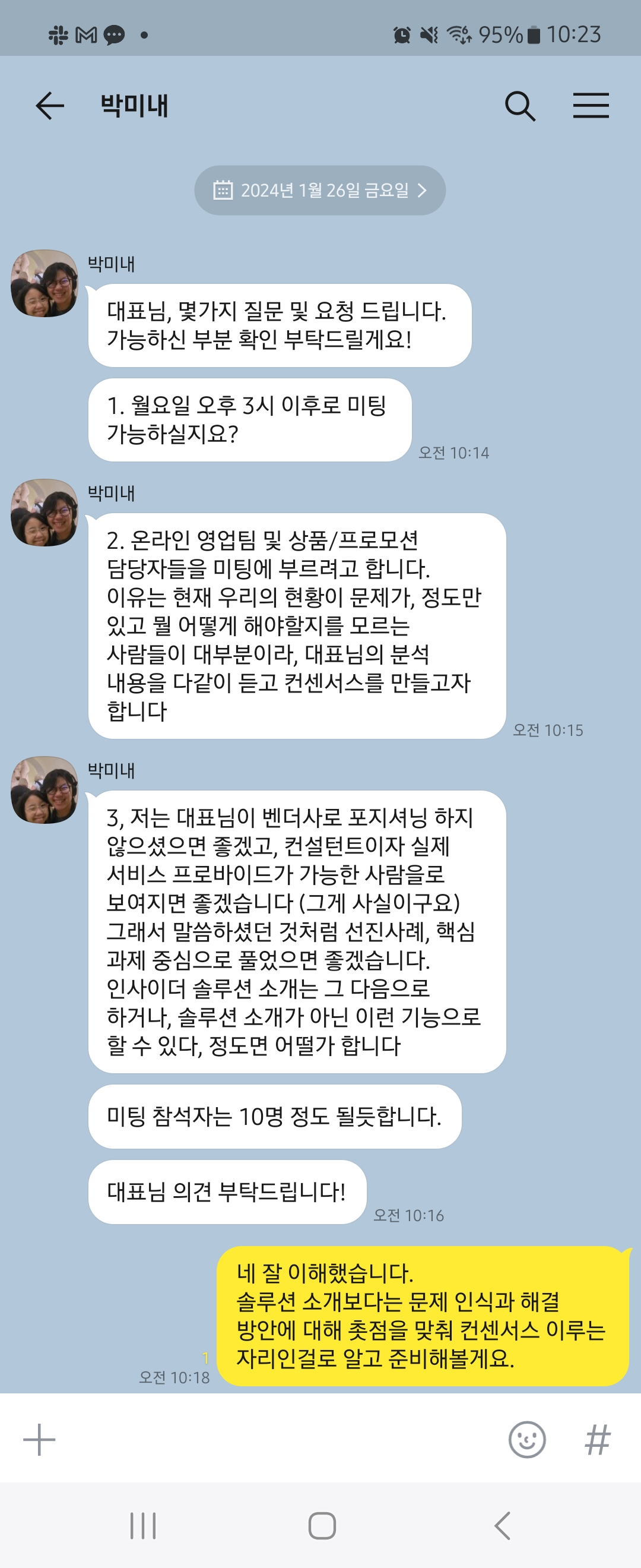Viewport: 641px width, 1568px height.
Task: Go back from 박미내 chat
Action: 50,106
